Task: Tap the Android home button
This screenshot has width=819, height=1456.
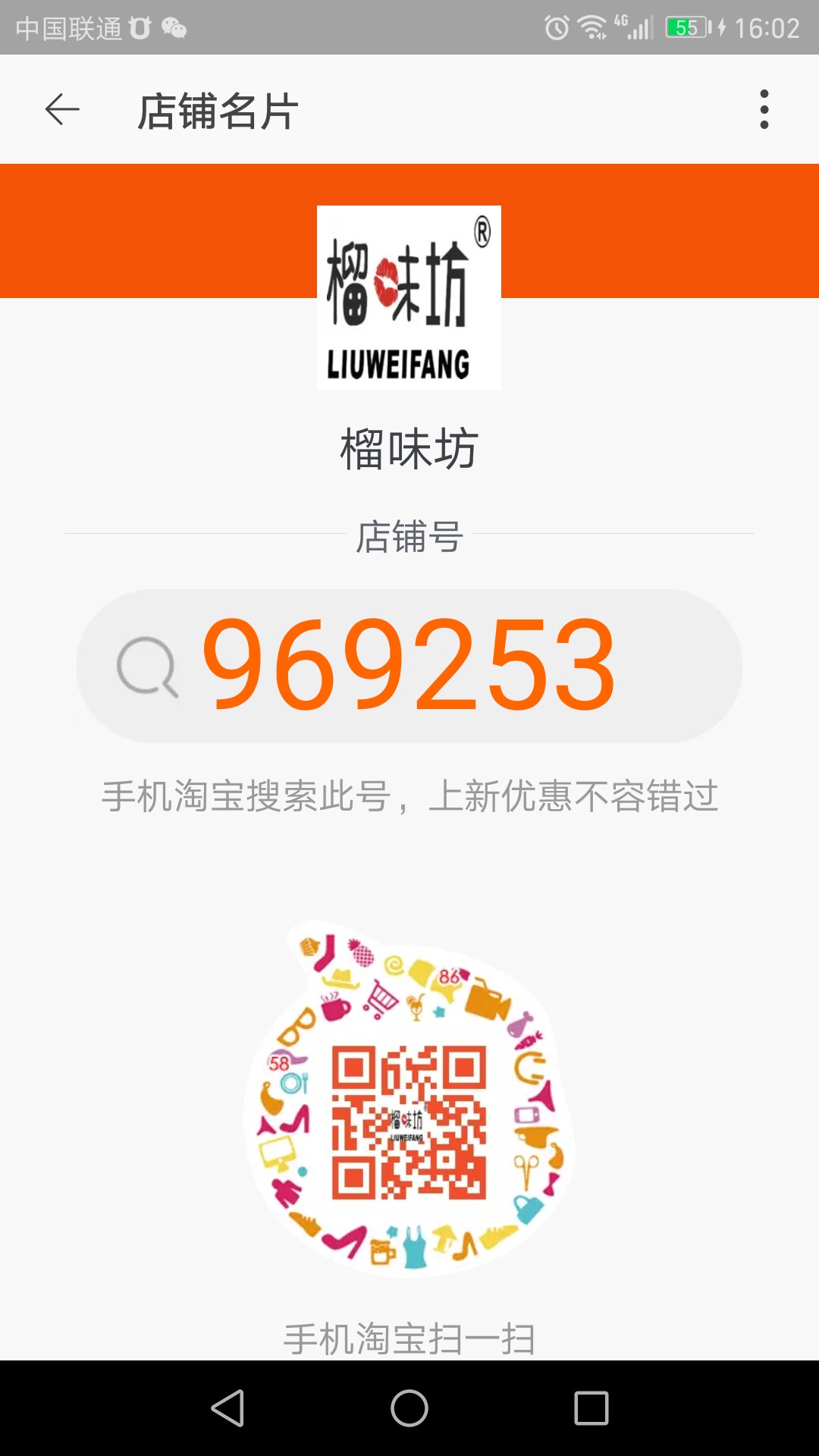Action: [409, 1408]
